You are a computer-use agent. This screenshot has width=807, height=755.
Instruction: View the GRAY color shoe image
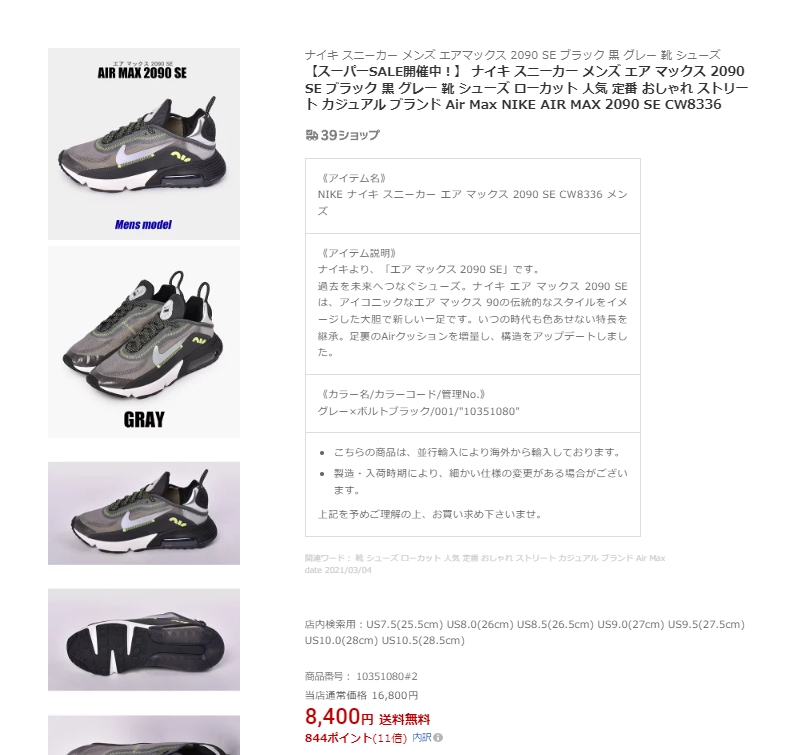click(144, 341)
